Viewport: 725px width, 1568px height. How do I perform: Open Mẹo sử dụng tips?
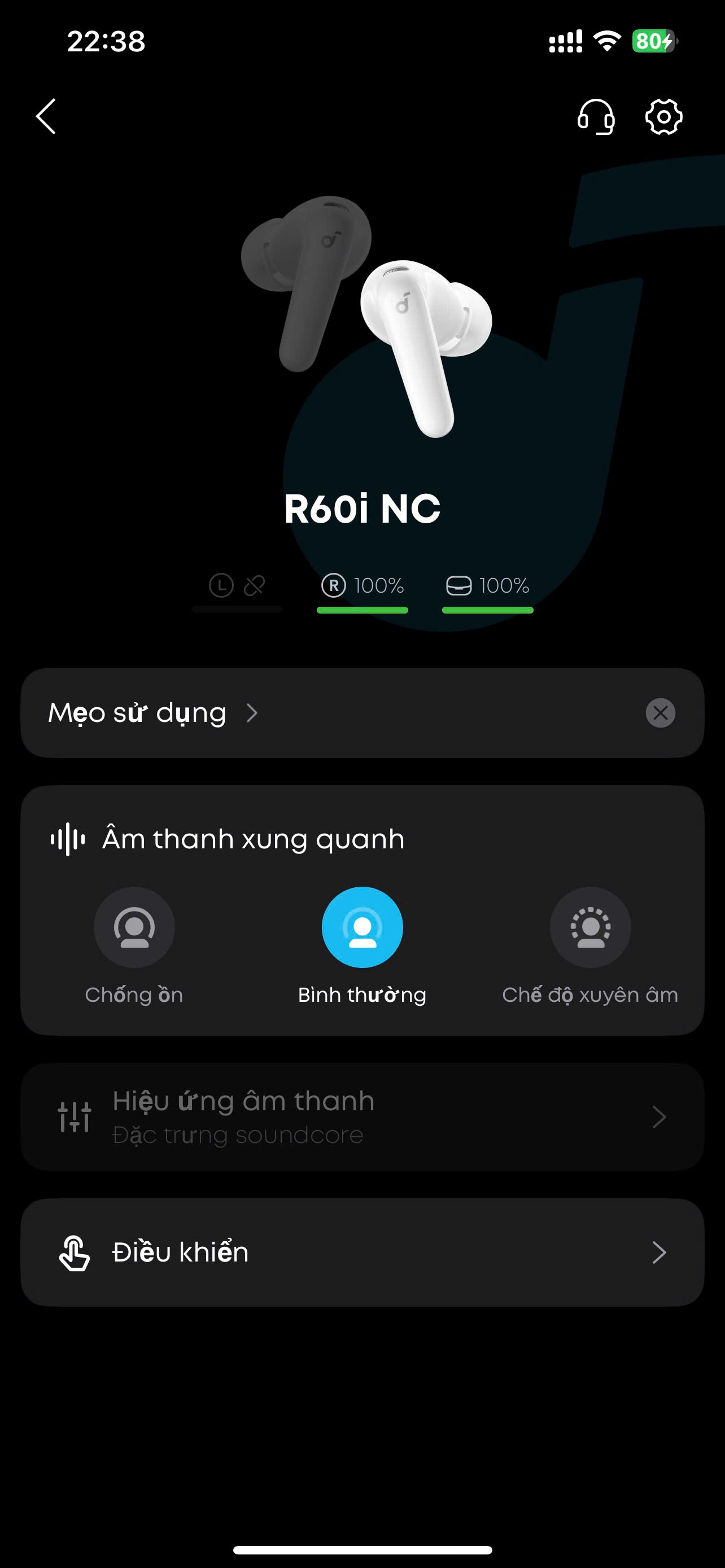tap(154, 713)
